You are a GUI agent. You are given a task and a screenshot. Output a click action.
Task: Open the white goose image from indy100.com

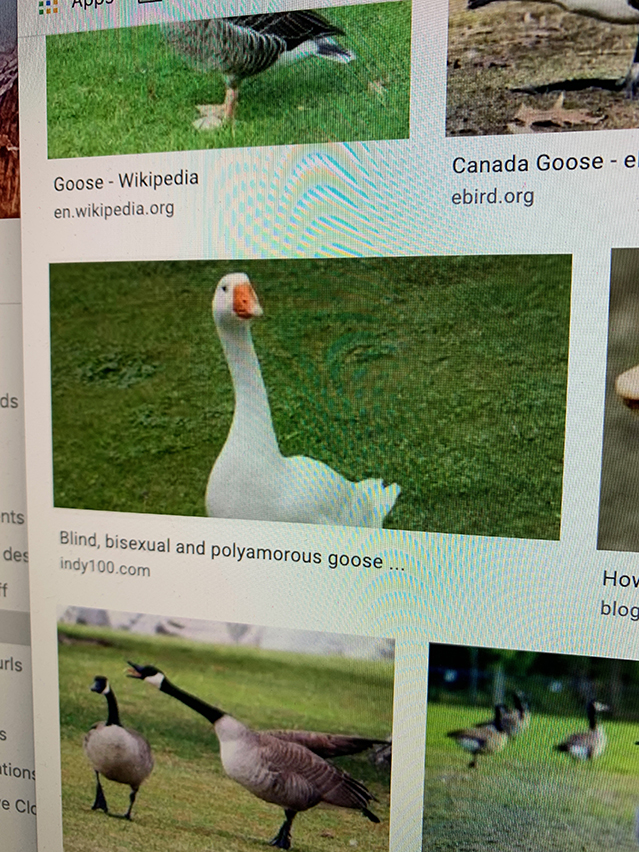coord(310,395)
